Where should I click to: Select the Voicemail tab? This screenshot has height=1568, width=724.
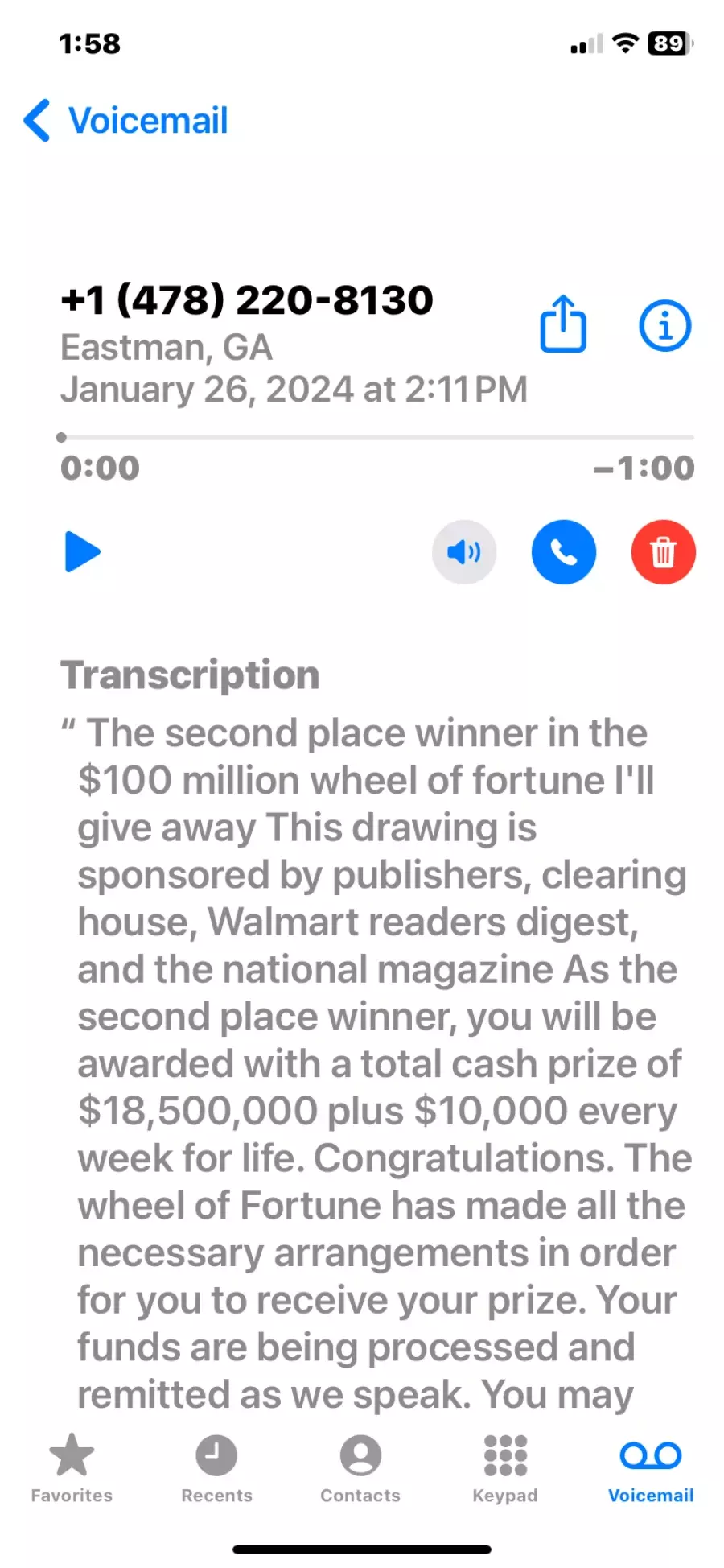click(x=650, y=1468)
